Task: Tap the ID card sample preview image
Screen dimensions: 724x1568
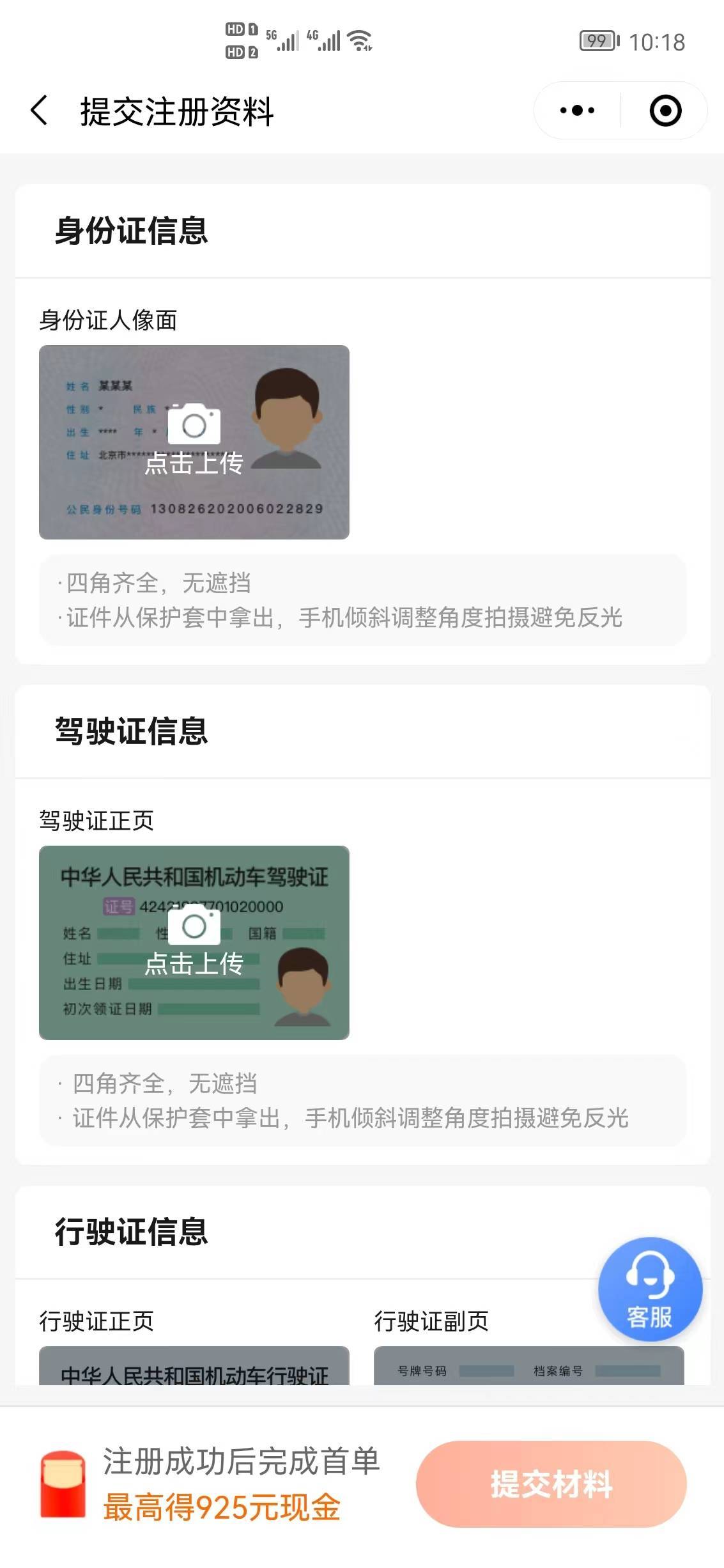Action: 194,441
